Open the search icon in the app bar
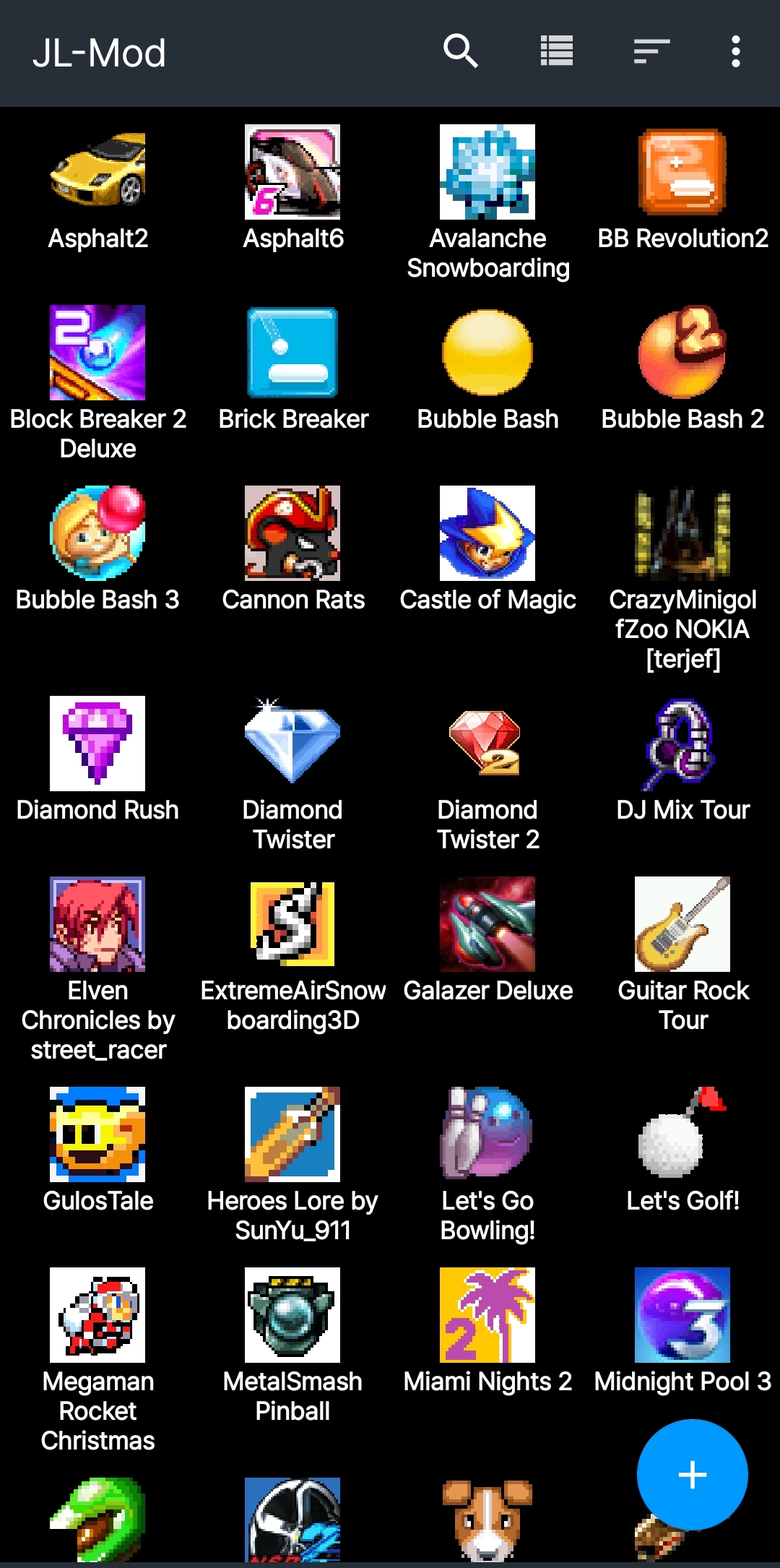Screen dimensions: 780x1568 (x=460, y=51)
